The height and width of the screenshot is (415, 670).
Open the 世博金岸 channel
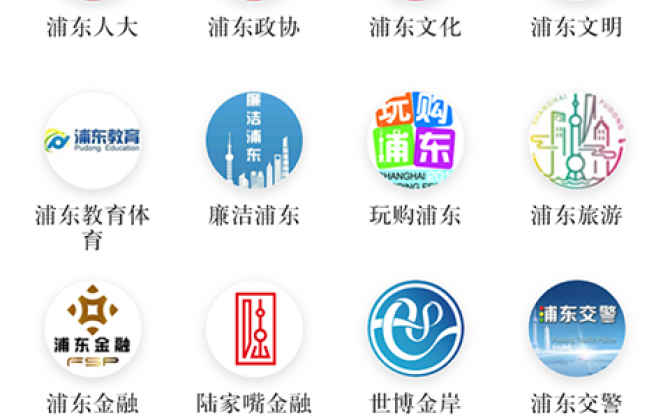[x=415, y=328]
